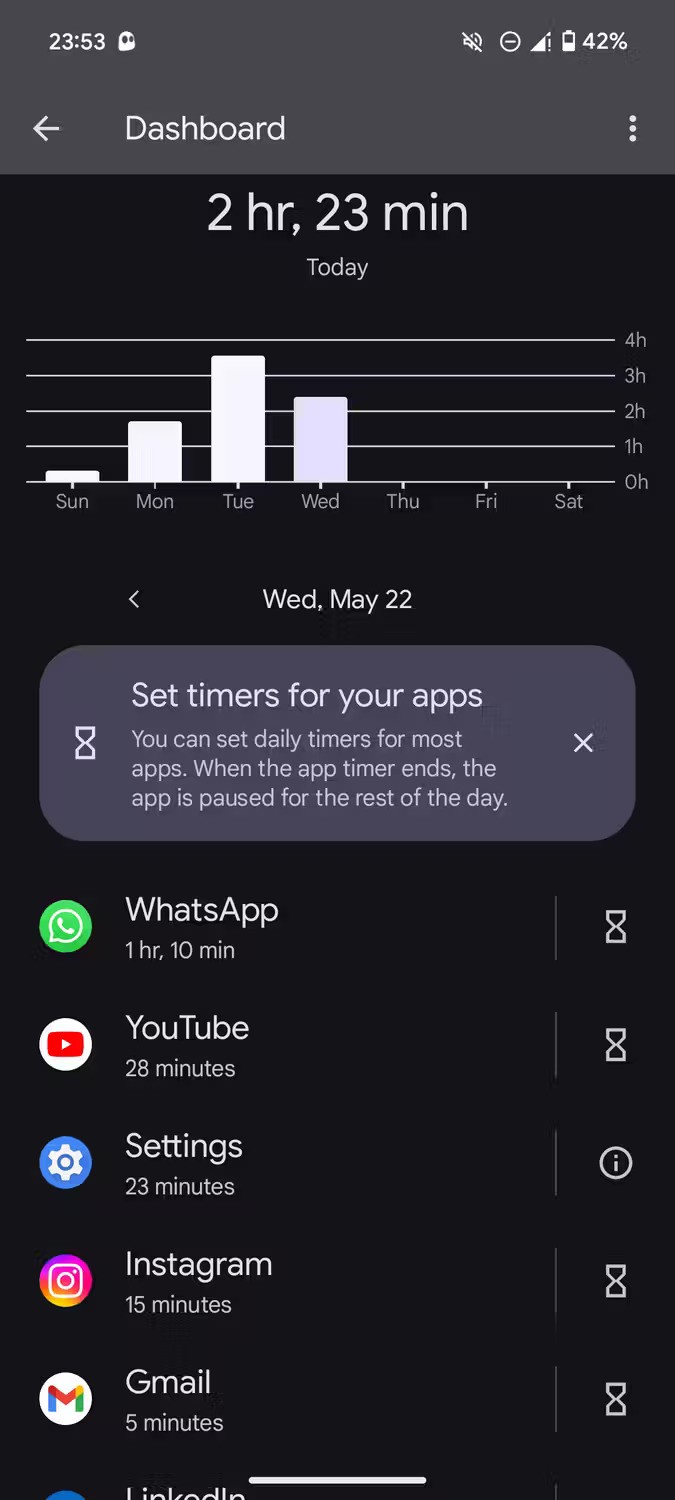Select the Tue bar in the chart
The image size is (675, 1500).
click(x=238, y=420)
